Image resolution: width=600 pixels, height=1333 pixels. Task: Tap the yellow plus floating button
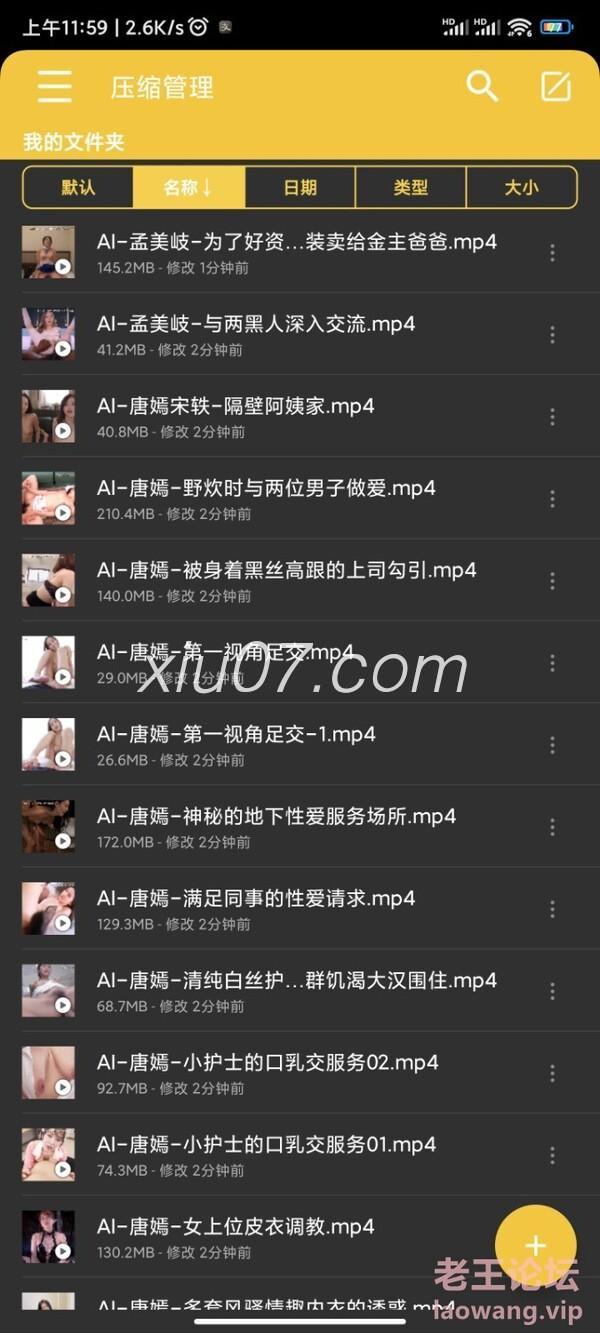tap(536, 1245)
